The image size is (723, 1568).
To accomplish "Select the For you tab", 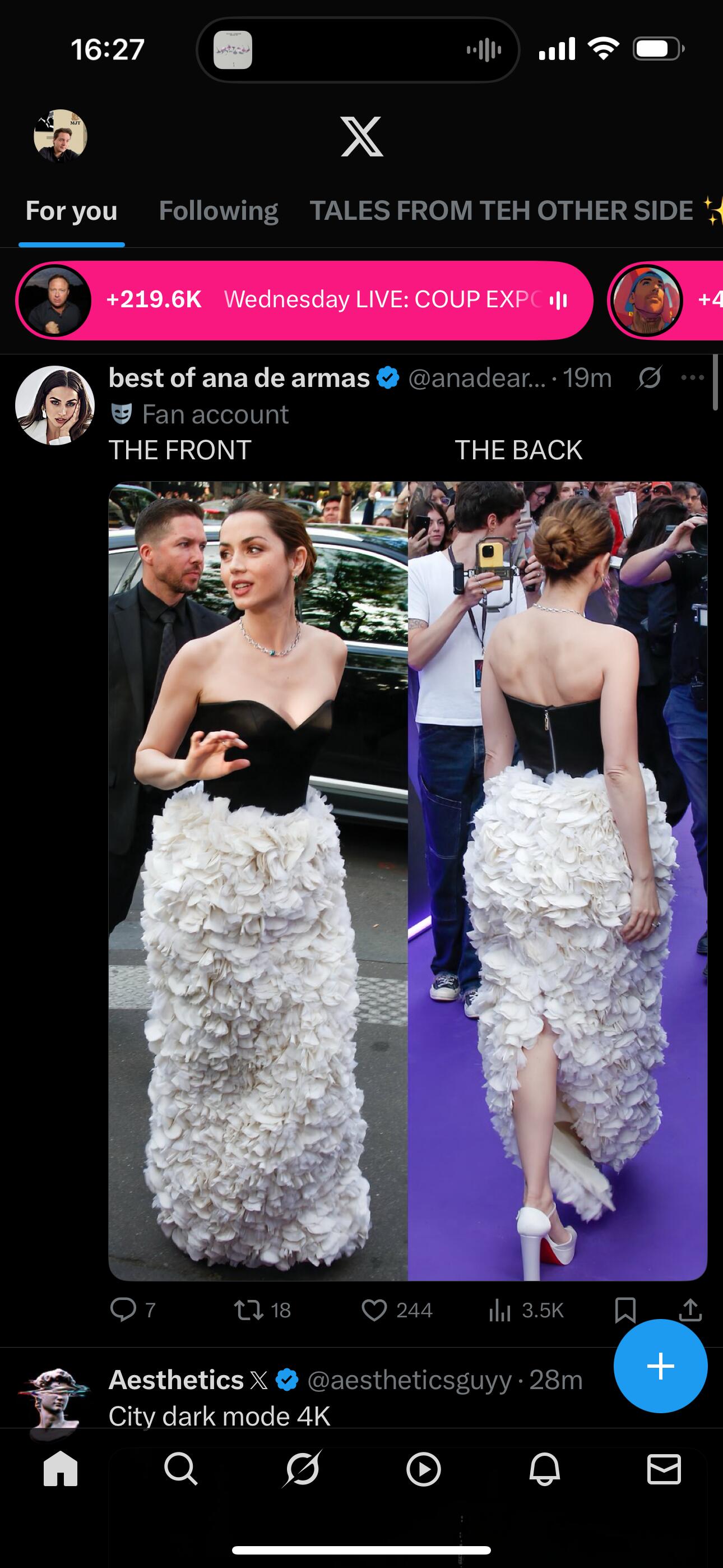I will [x=71, y=211].
